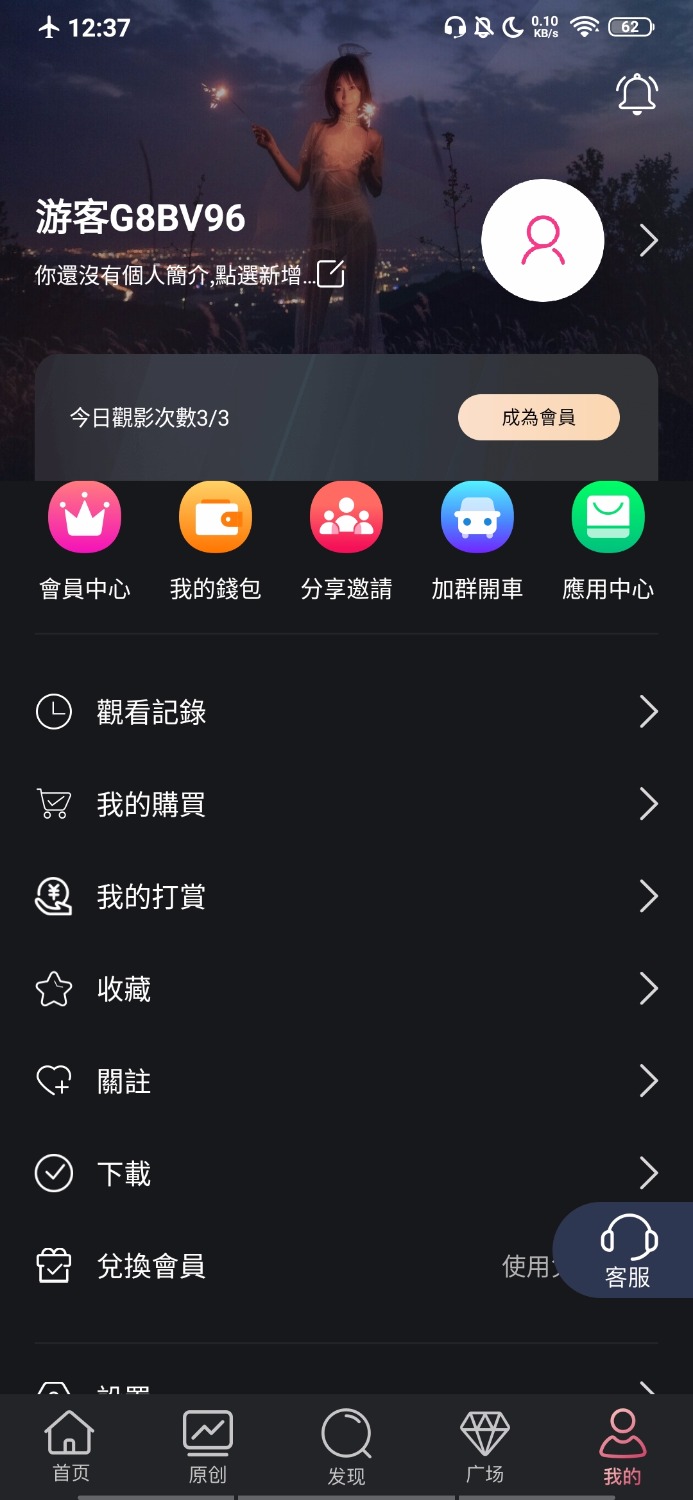Image resolution: width=693 pixels, height=1500 pixels.
Task: Open 我的打賞 row
Action: pyautogui.click(x=346, y=897)
